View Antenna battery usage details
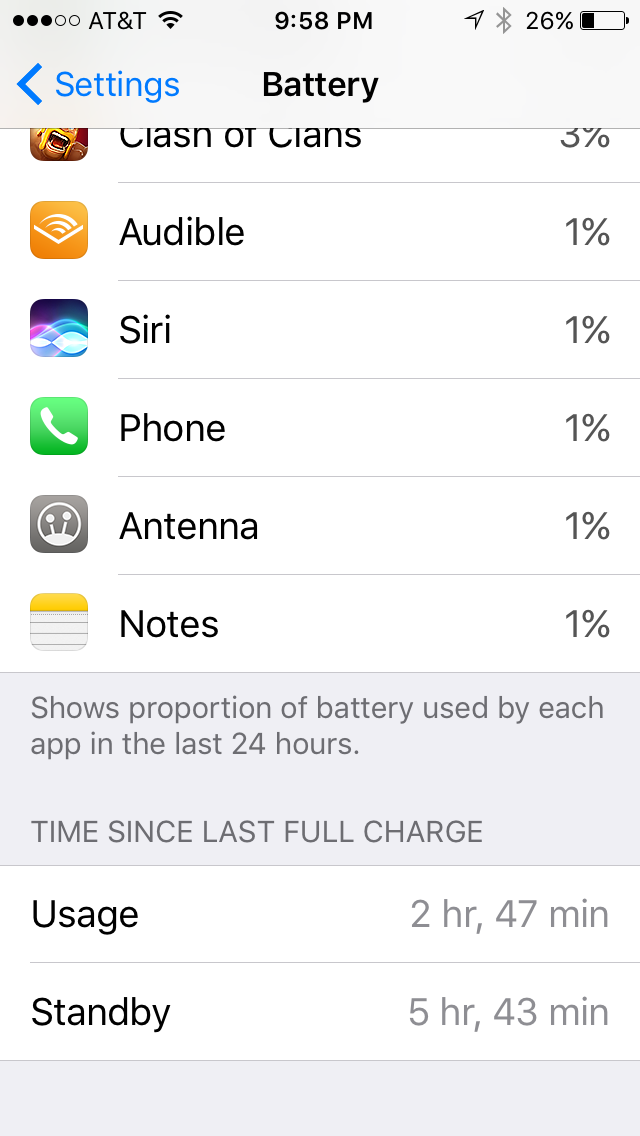The image size is (640, 1136). (x=320, y=525)
